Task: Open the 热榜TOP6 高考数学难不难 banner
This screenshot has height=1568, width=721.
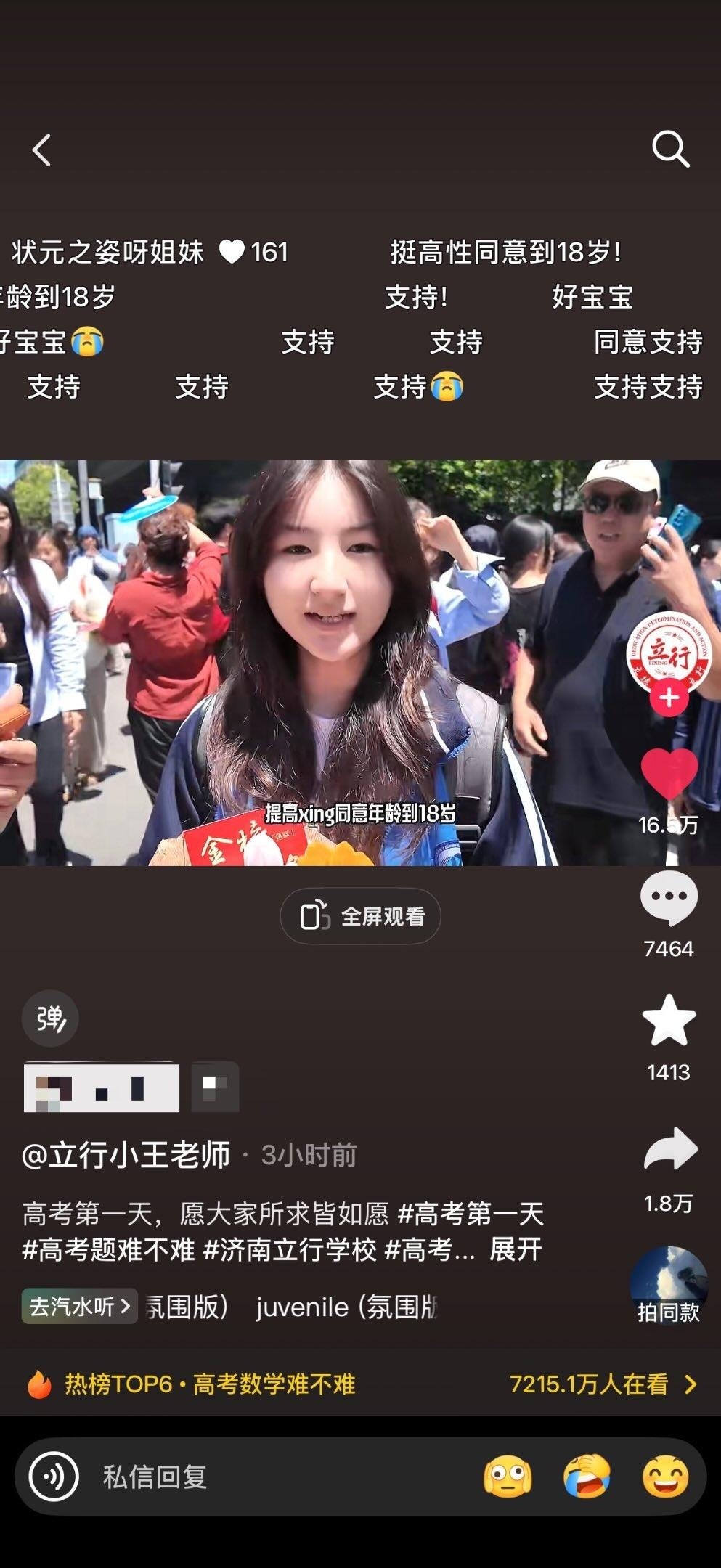Action: tap(360, 1384)
